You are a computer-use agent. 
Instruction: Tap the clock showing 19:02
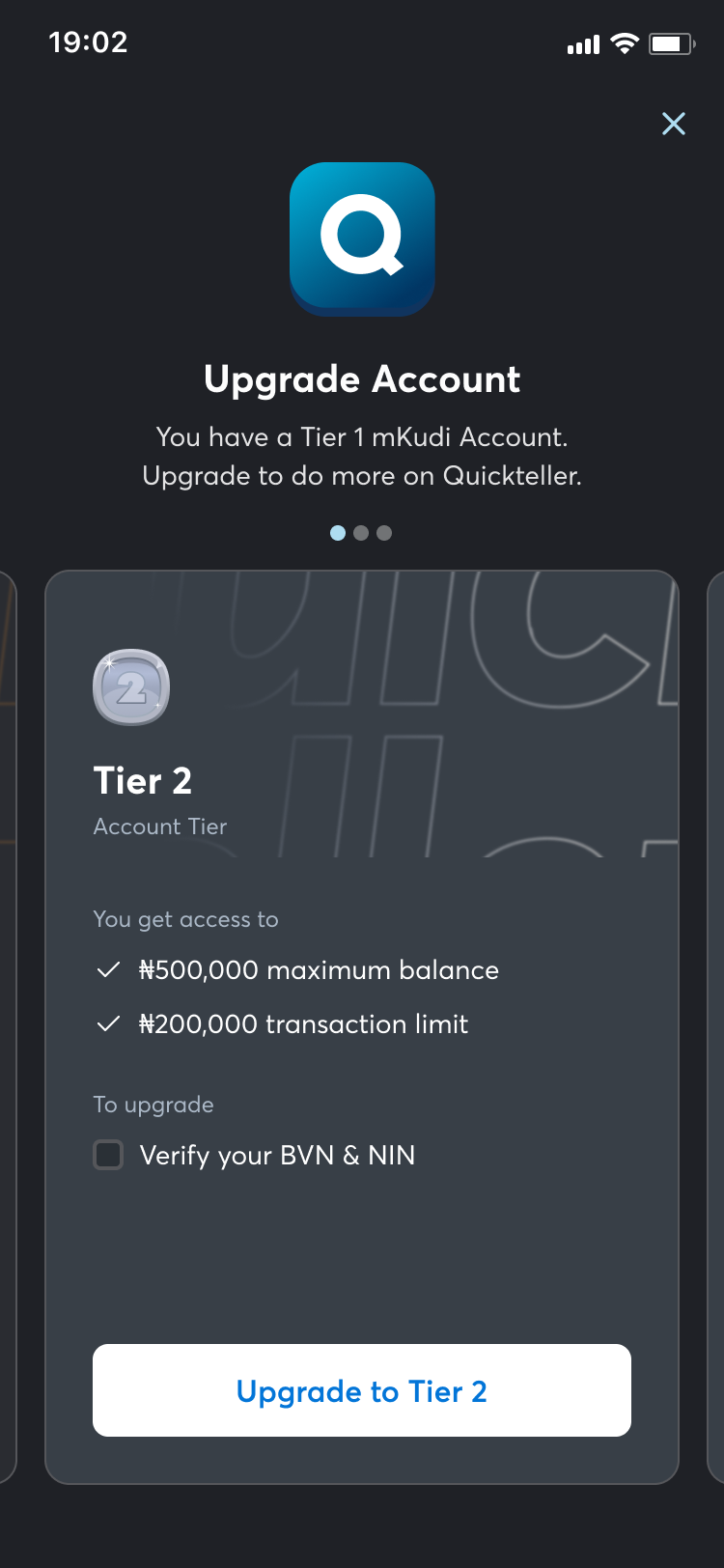90,42
